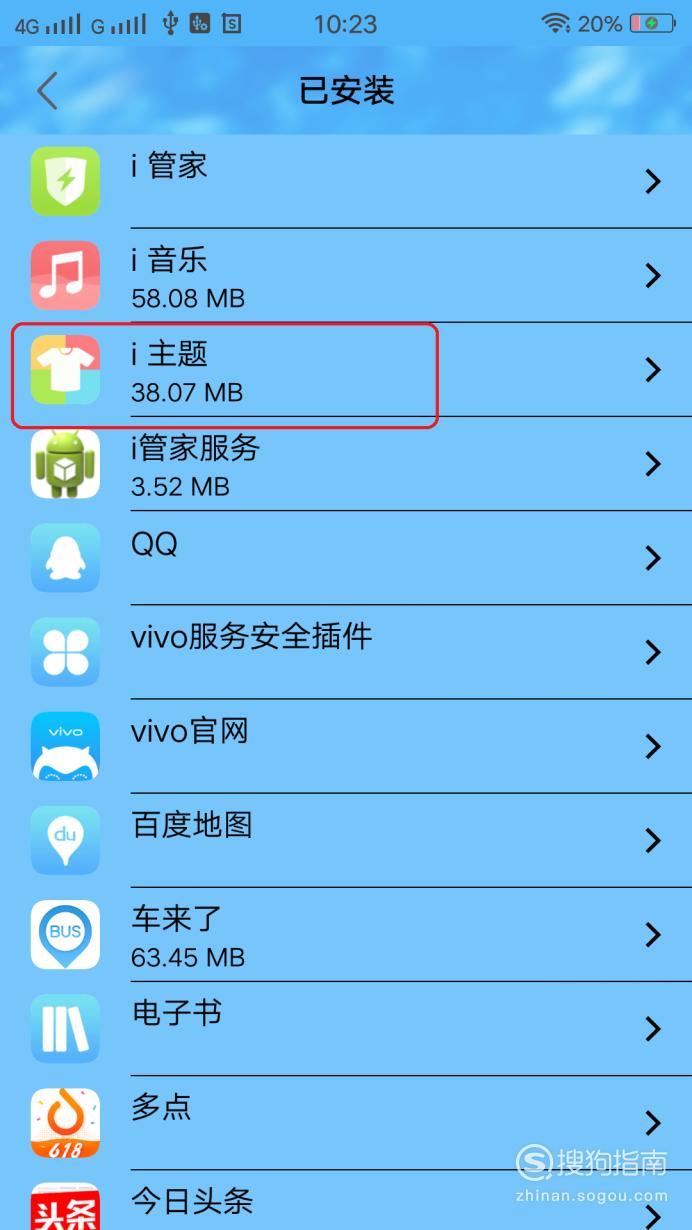Screen dimensions: 692x1230
Task: Open the 车来了 app row
Action: coord(346,933)
